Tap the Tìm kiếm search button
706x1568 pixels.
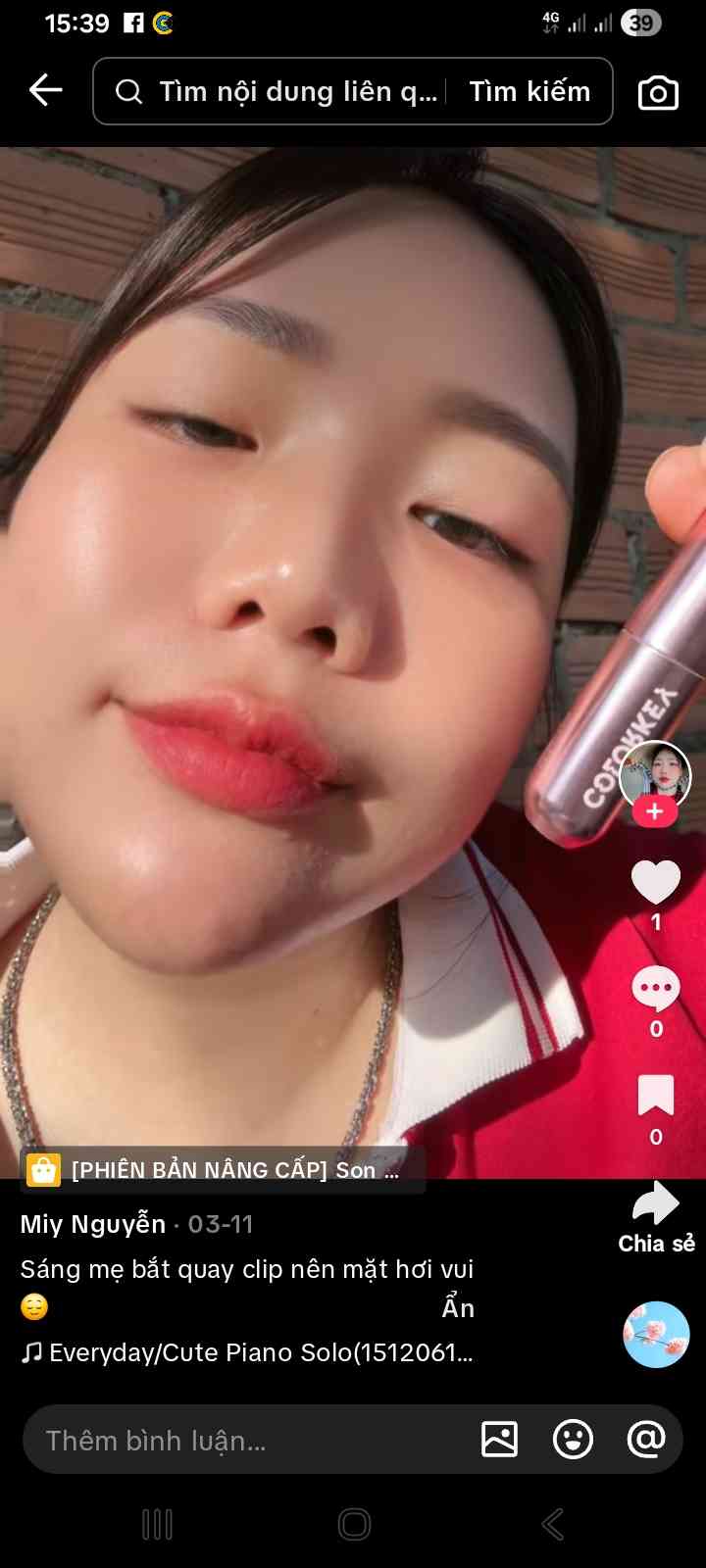pos(530,91)
